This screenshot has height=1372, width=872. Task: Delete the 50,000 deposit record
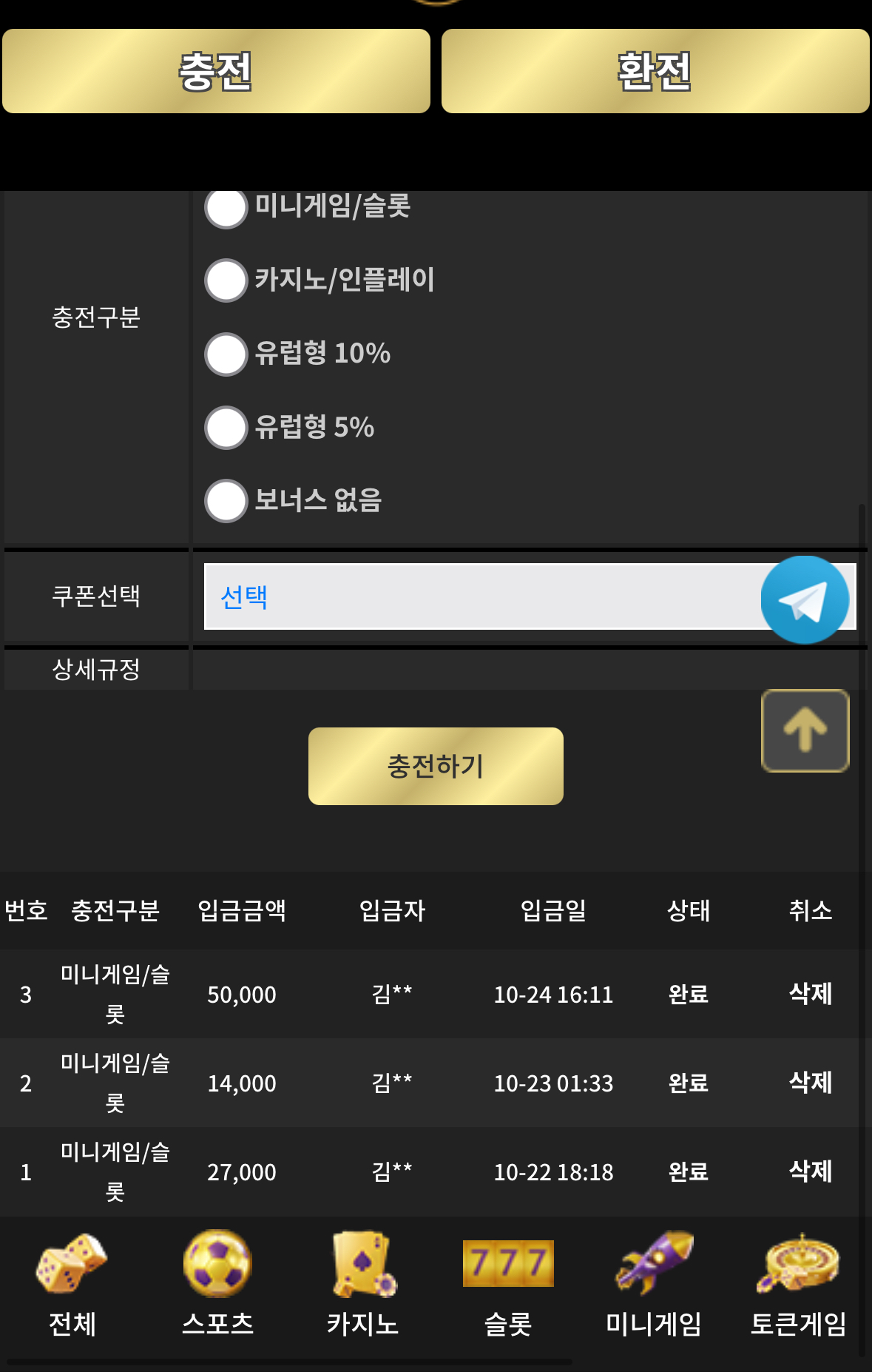[810, 993]
